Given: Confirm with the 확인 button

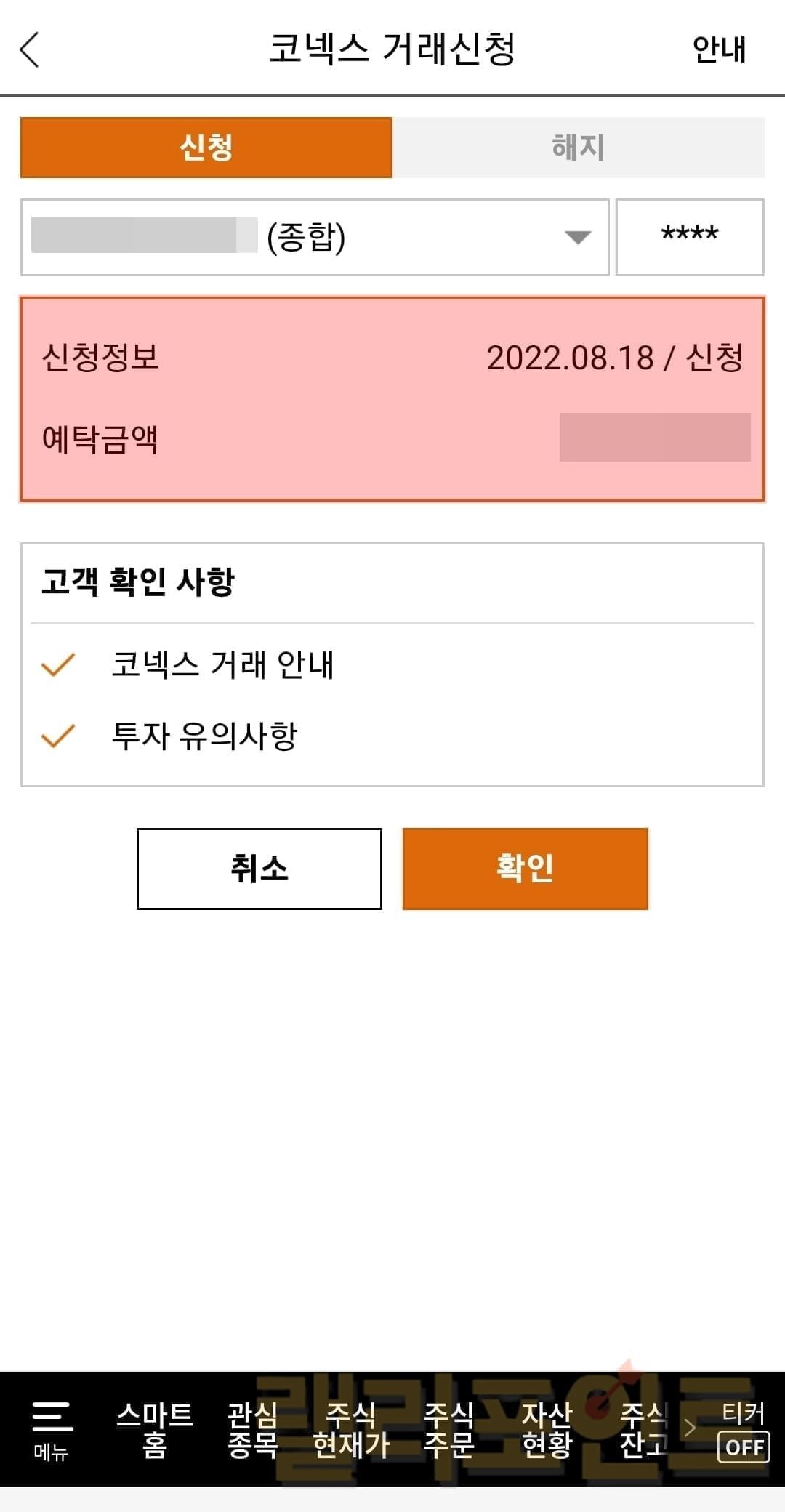Looking at the screenshot, I should click(525, 869).
